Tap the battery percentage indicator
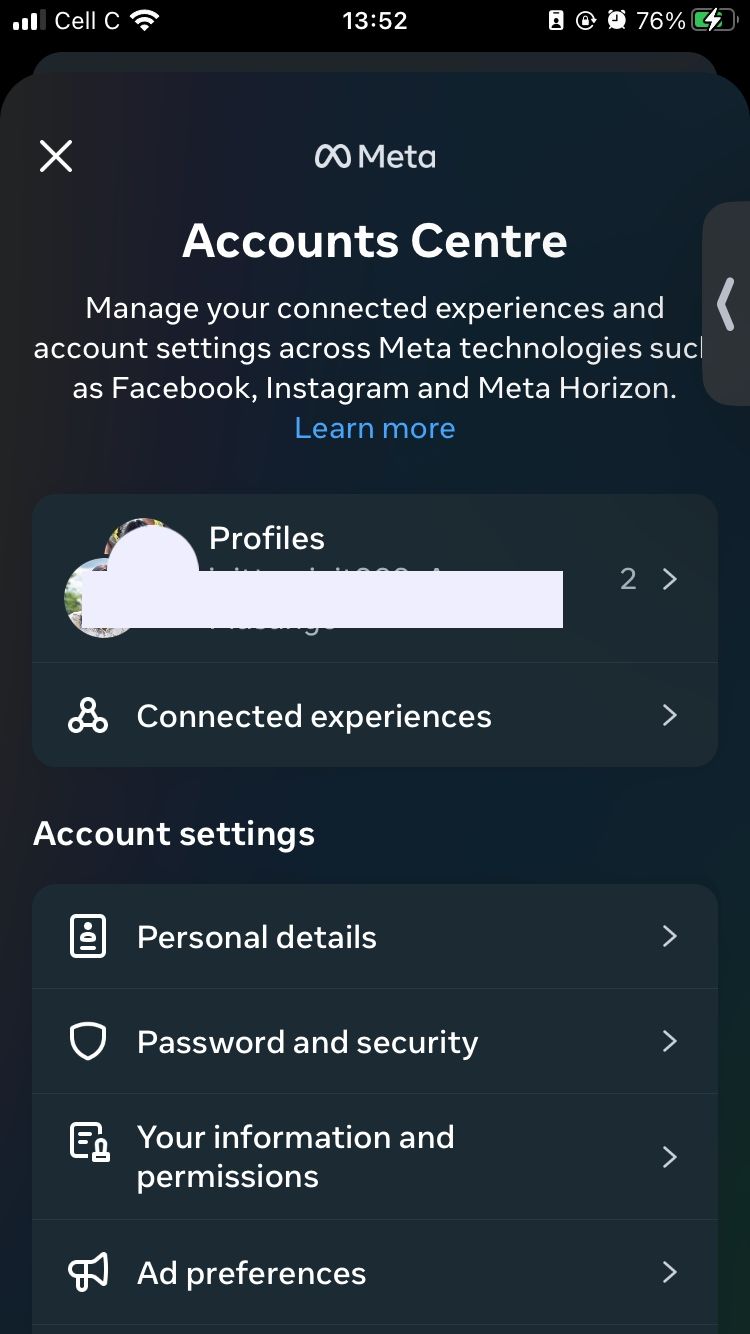The width and height of the screenshot is (750, 1334). pyautogui.click(x=661, y=20)
